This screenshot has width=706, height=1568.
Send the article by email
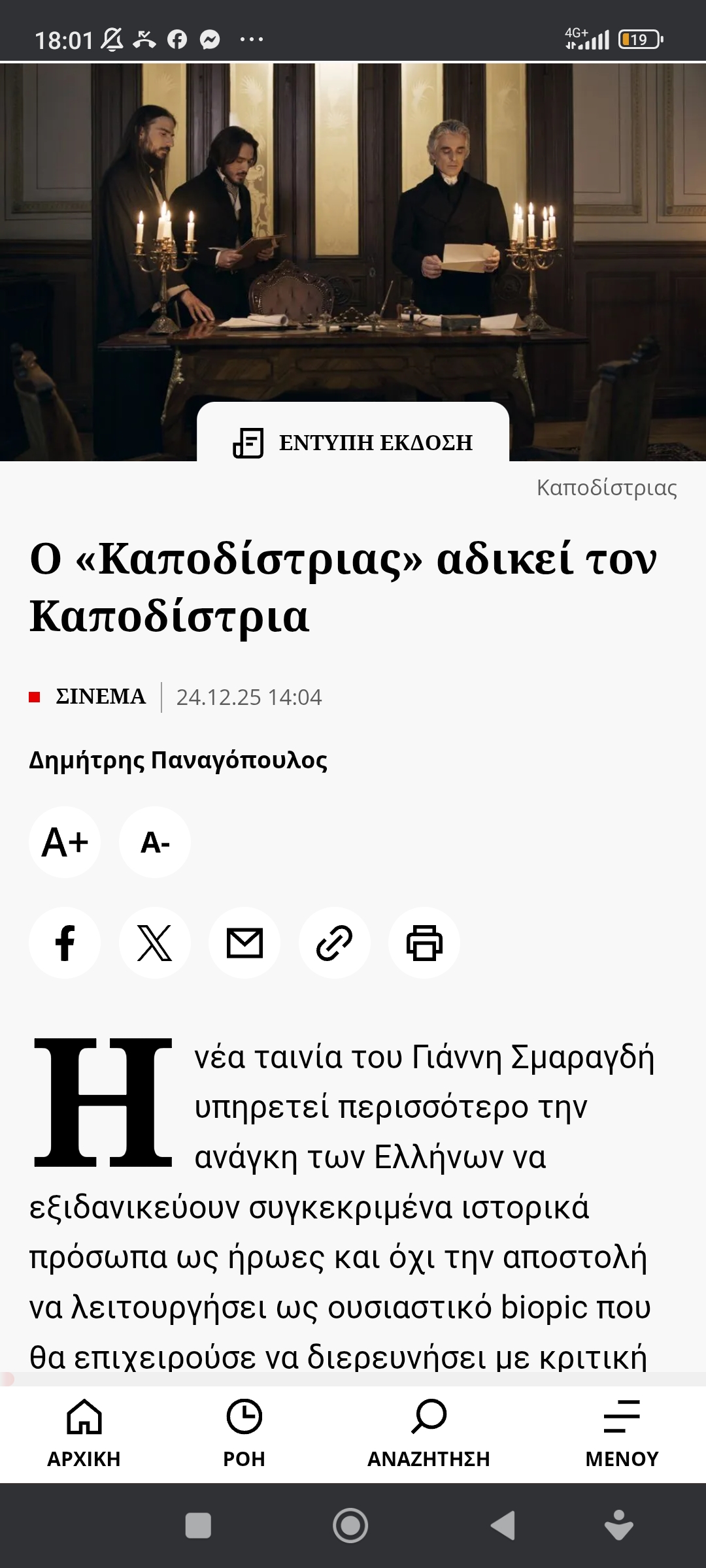244,943
